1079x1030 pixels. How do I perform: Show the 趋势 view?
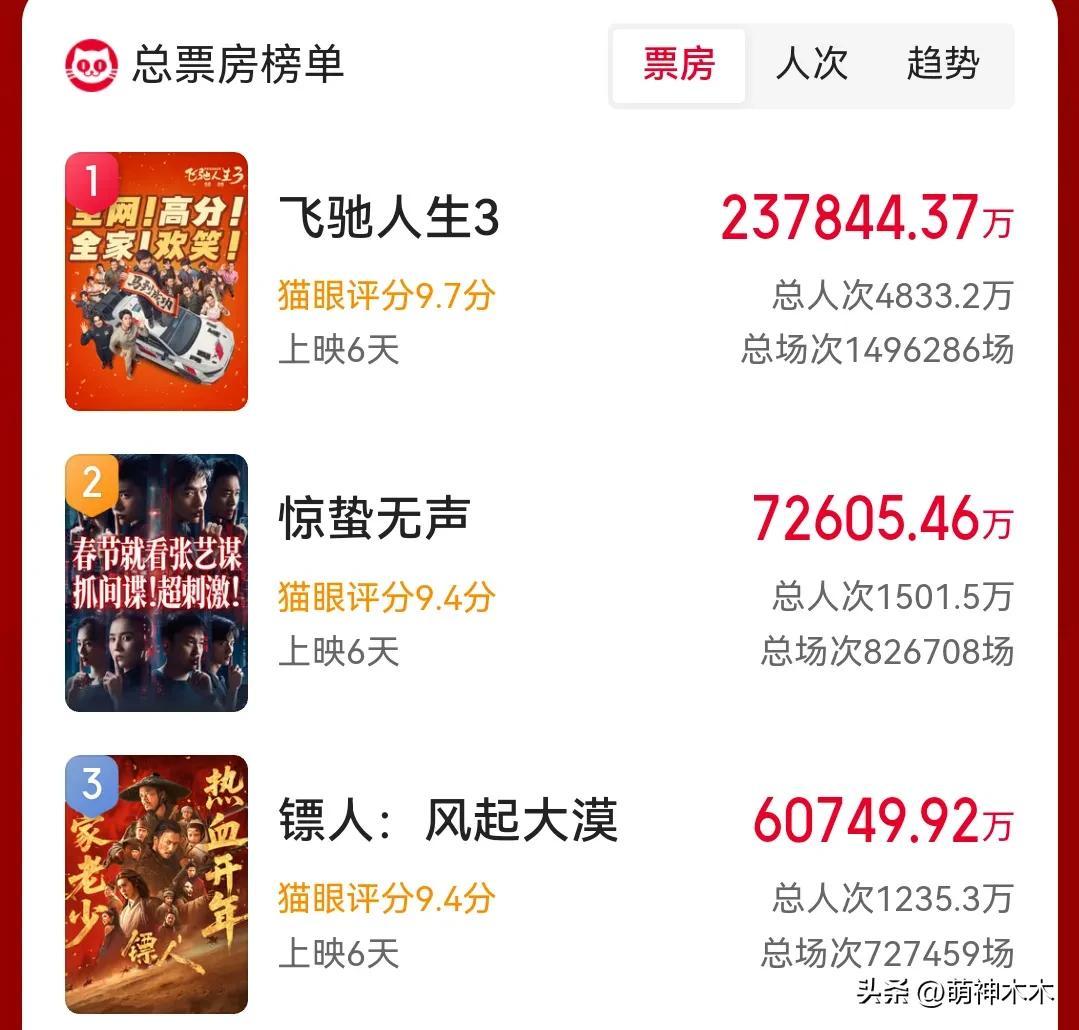coord(943,65)
